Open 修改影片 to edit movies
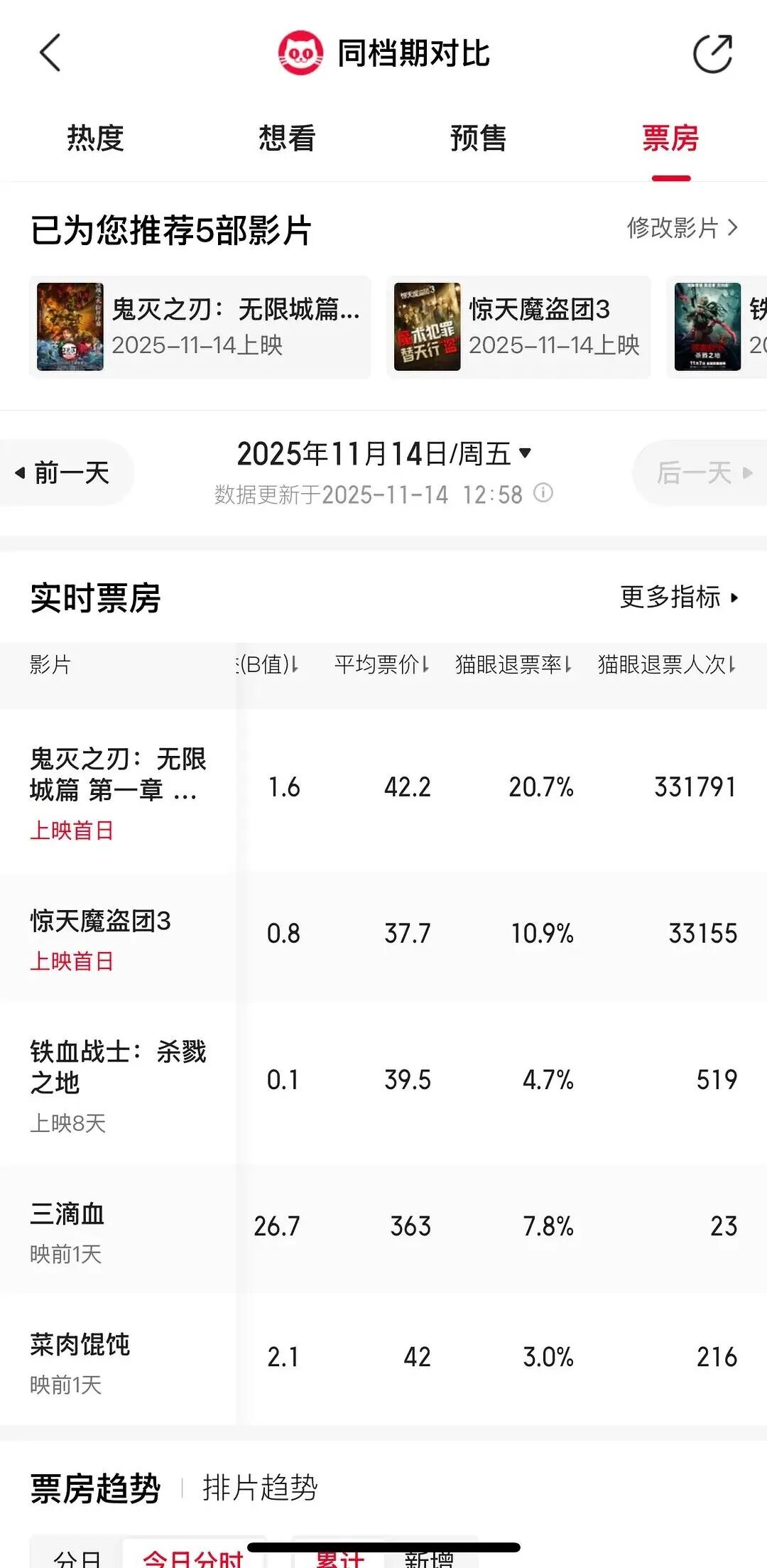 [682, 228]
